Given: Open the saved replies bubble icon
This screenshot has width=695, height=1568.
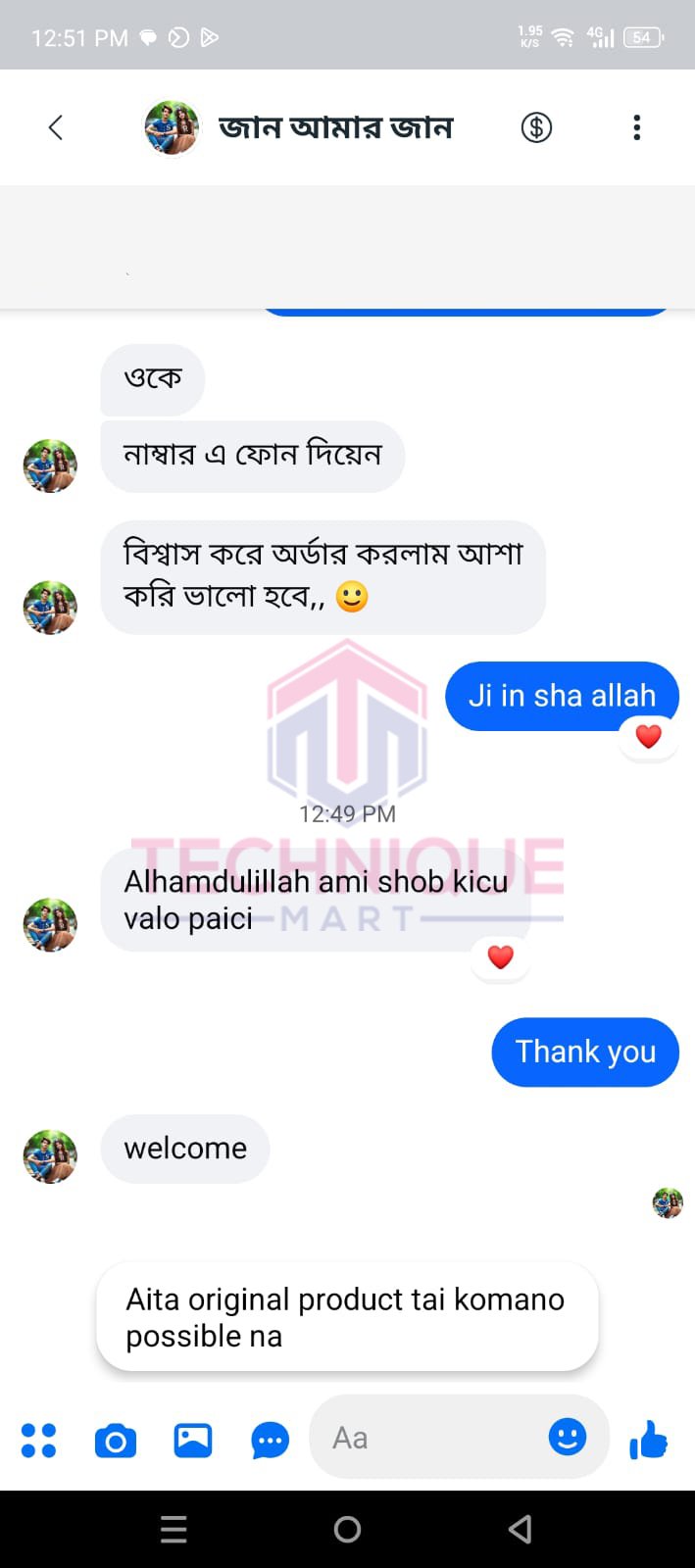Looking at the screenshot, I should (270, 1441).
